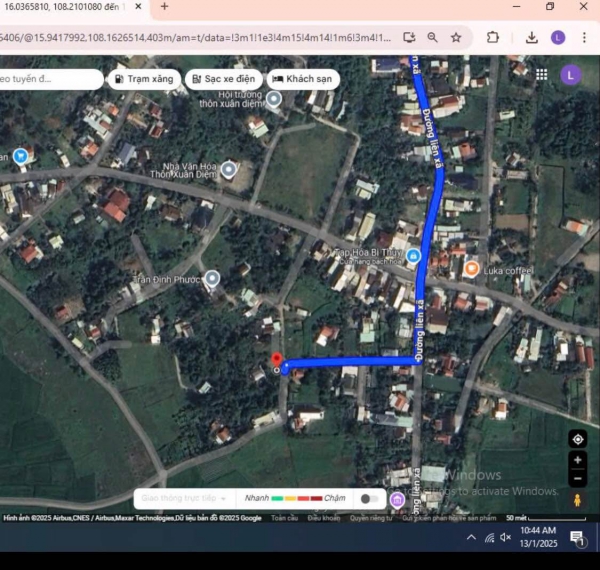
Task: Open the Chrome overflow menu
Action: 583,37
